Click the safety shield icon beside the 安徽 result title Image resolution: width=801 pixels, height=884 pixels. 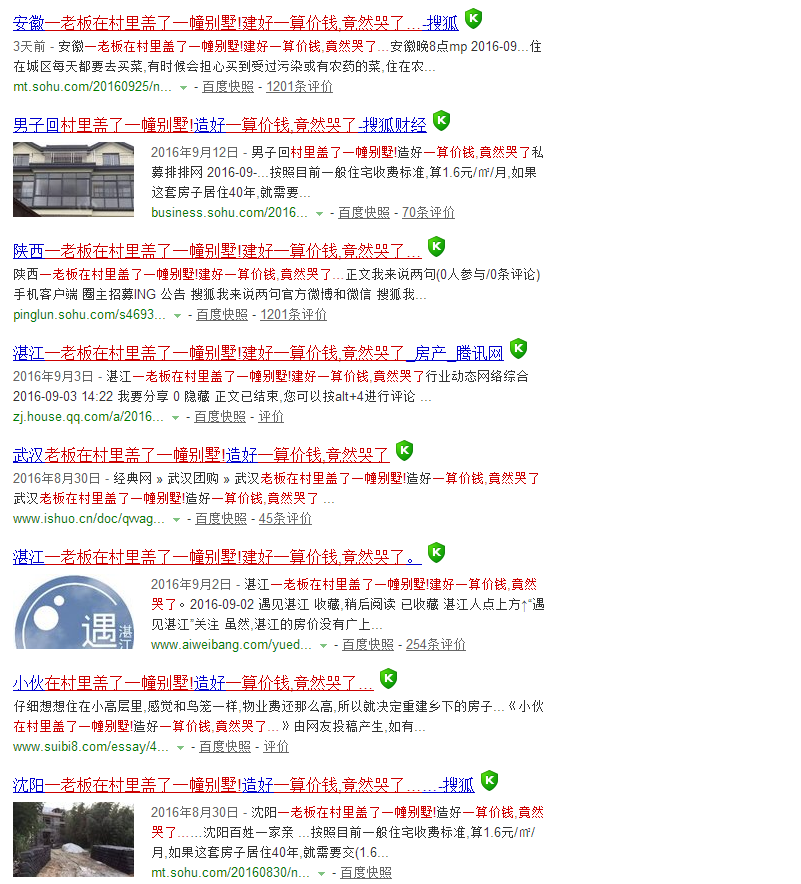[471, 17]
